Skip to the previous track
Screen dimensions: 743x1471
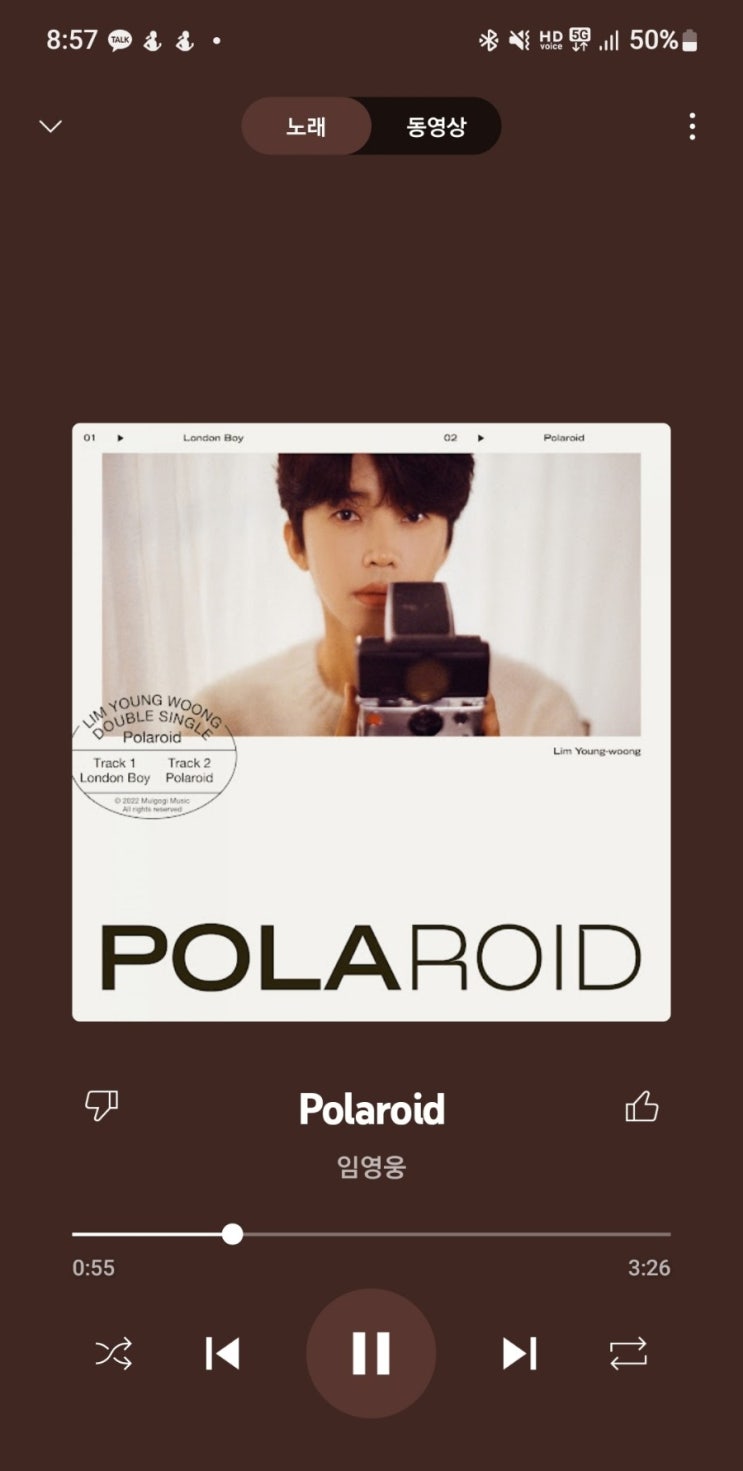(x=222, y=1353)
